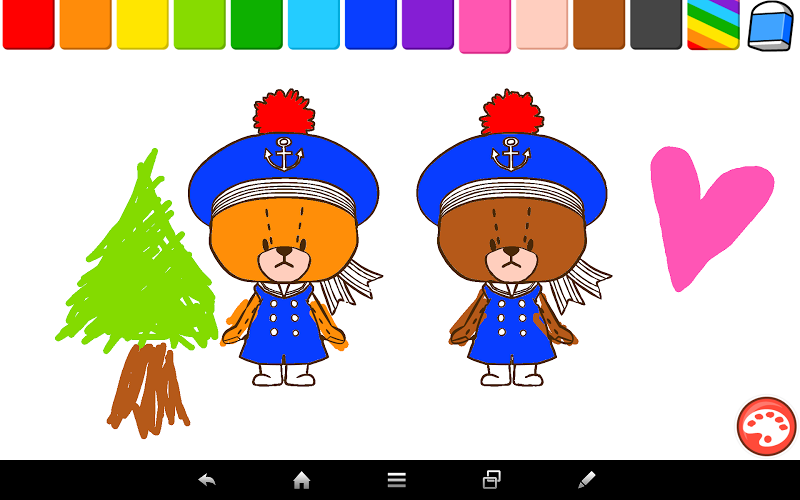This screenshot has width=800, height=500.
Task: Choose the pale peach color swatch
Action: [x=542, y=24]
